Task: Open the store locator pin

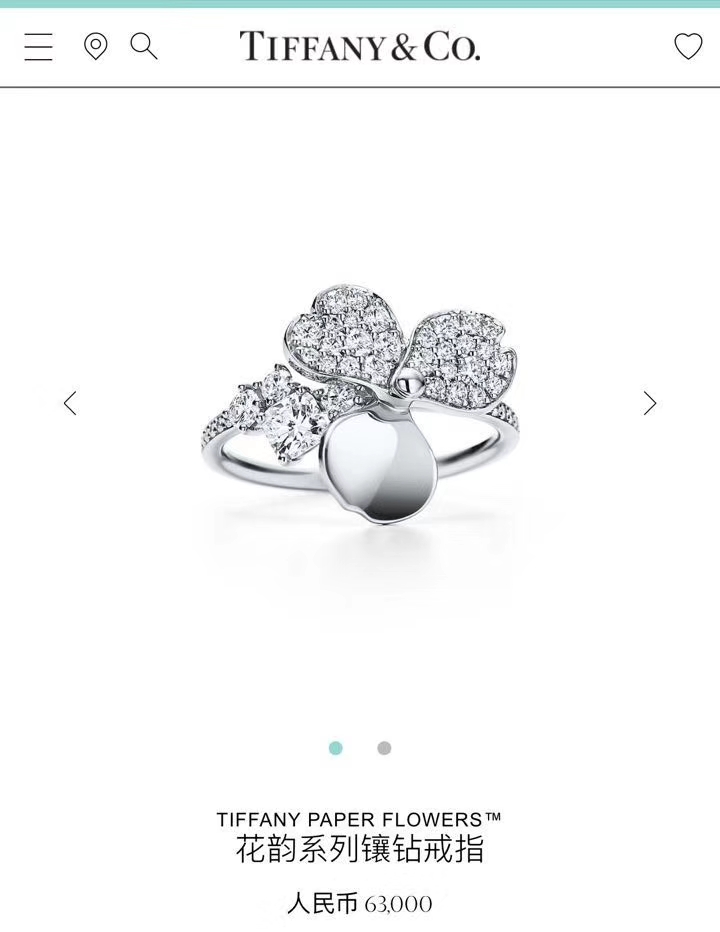Action: [96, 46]
